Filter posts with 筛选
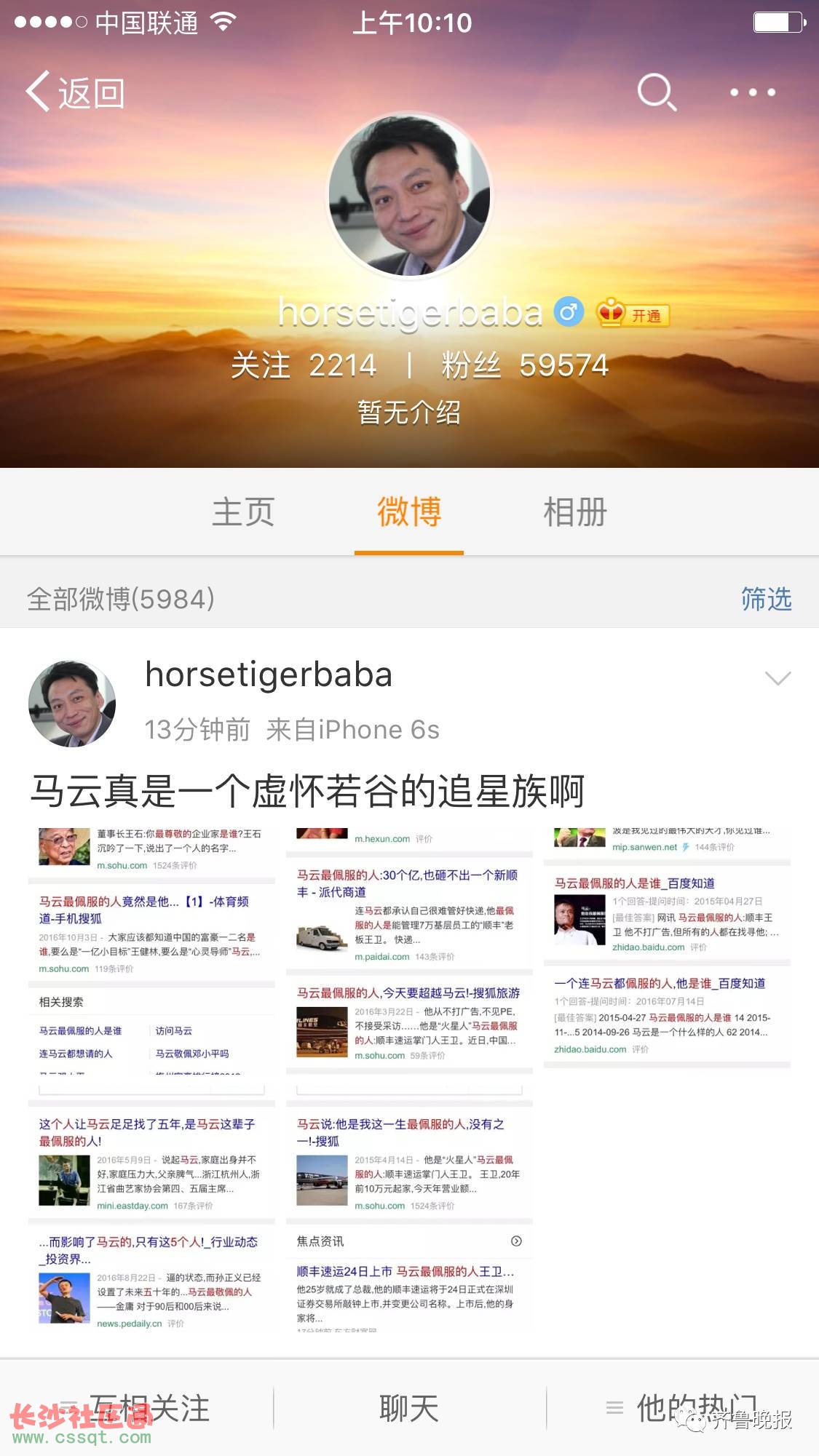Viewport: 819px width, 1456px height. pyautogui.click(x=766, y=599)
